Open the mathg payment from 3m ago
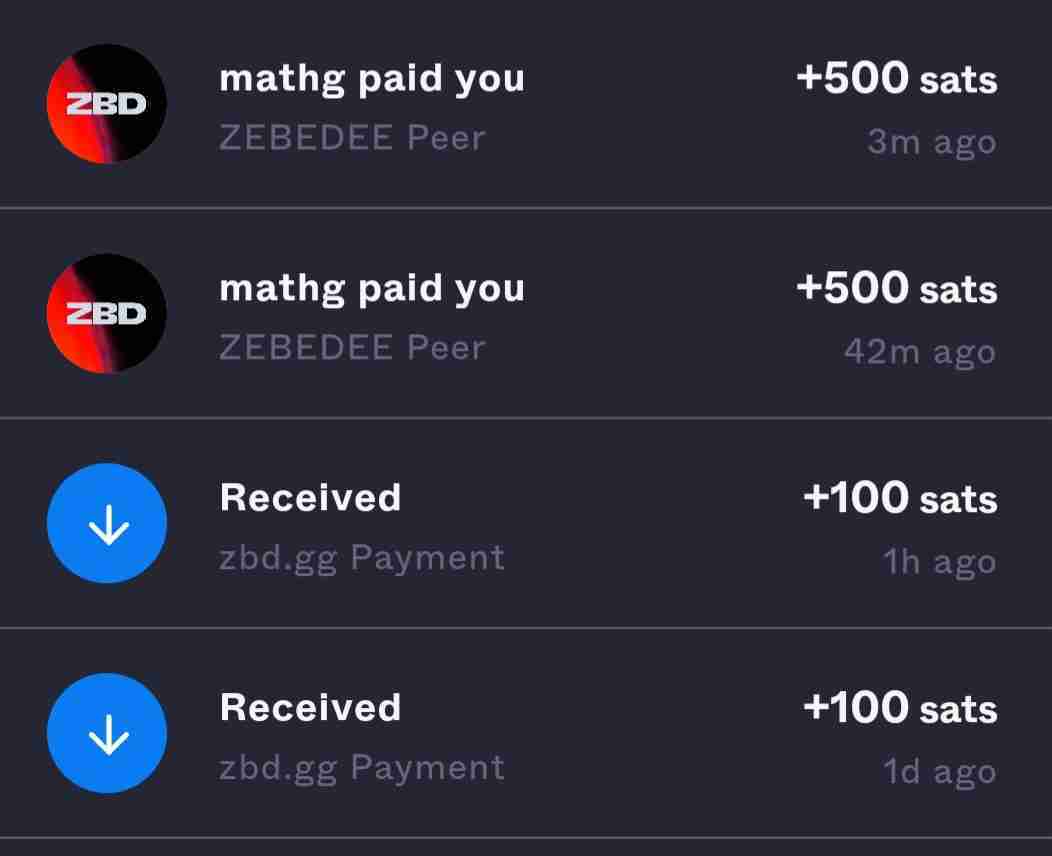 click(x=525, y=105)
